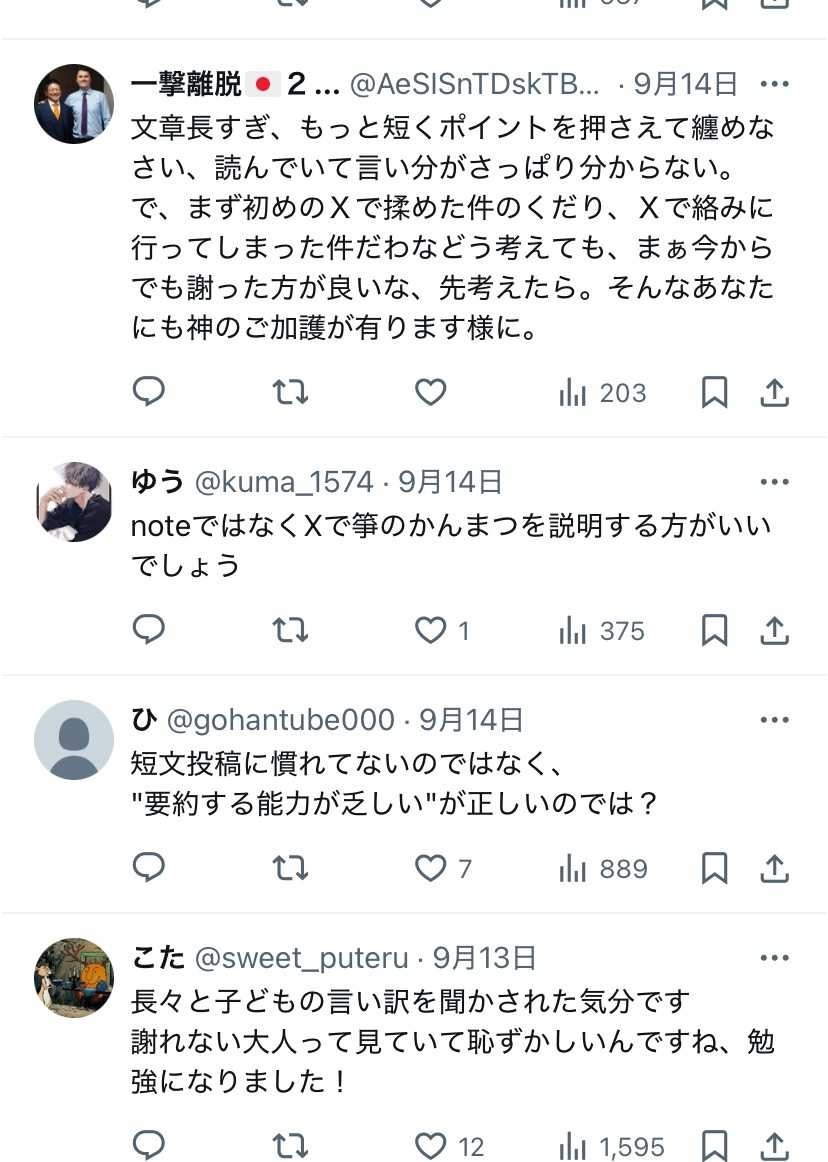Open こた's profile picture
Image resolution: width=828 pixels, height=1162 pixels.
[x=74, y=978]
